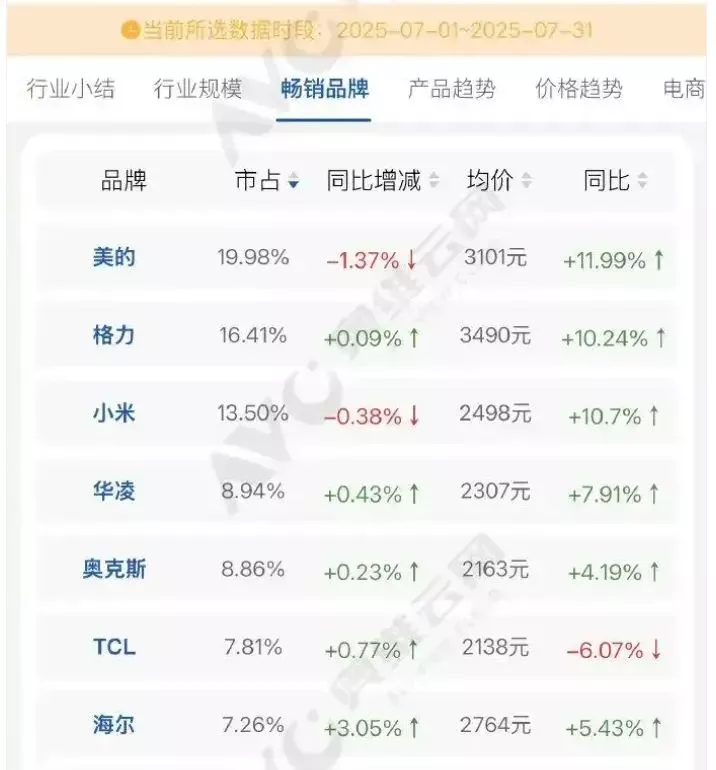View the 海尔 brand row
This screenshot has width=716, height=770.
(x=114, y=725)
